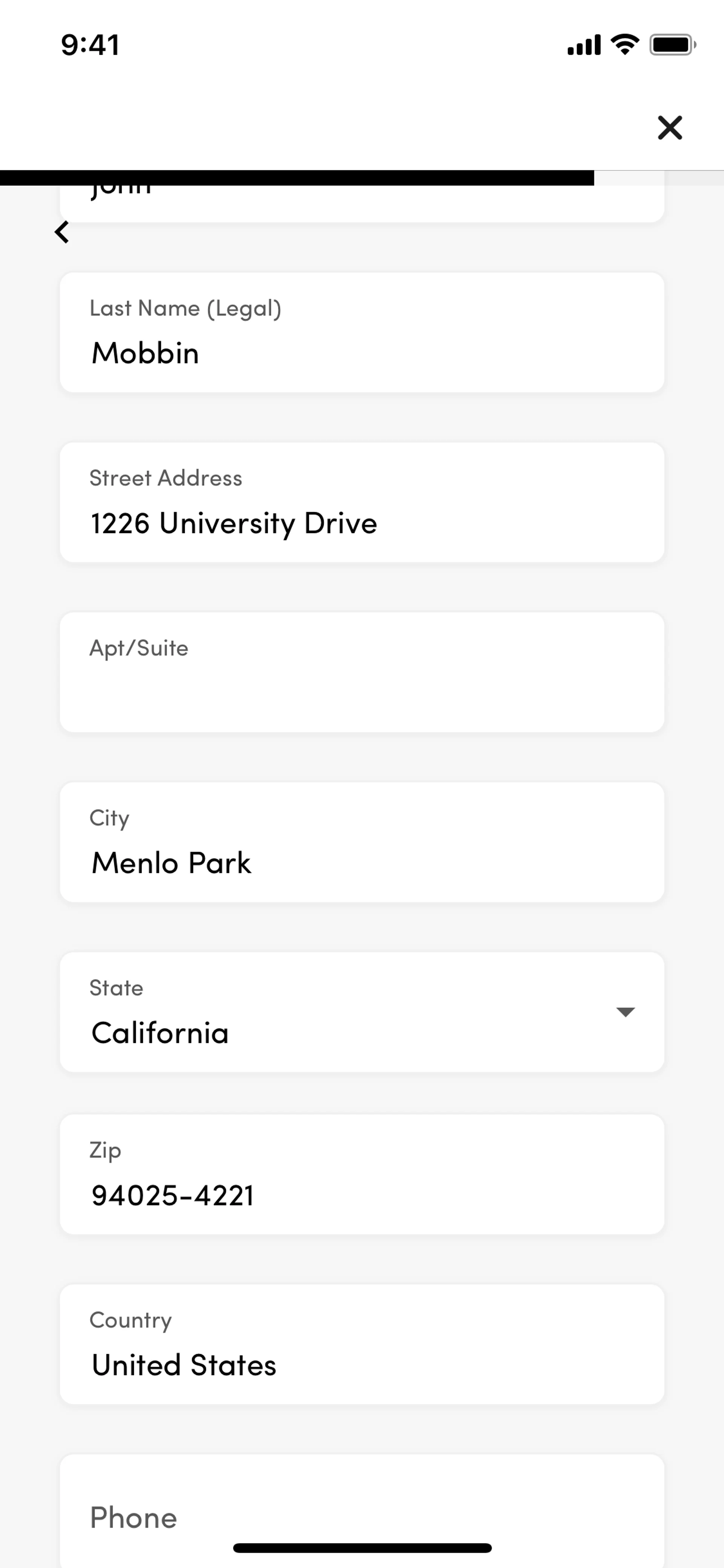Viewport: 724px width, 1568px height.
Task: Edit the City field
Action: [361, 842]
